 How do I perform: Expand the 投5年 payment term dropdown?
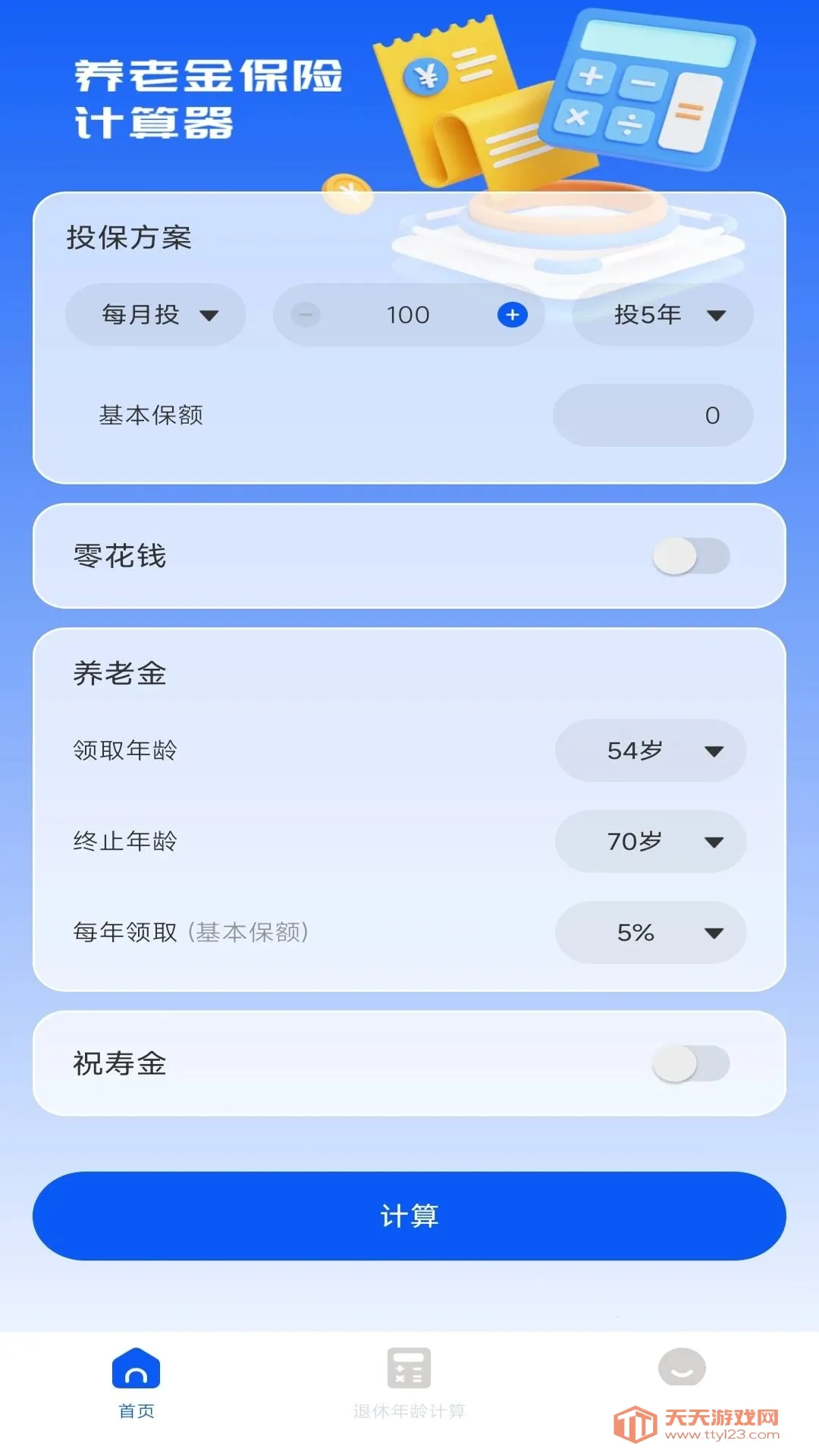tap(662, 315)
